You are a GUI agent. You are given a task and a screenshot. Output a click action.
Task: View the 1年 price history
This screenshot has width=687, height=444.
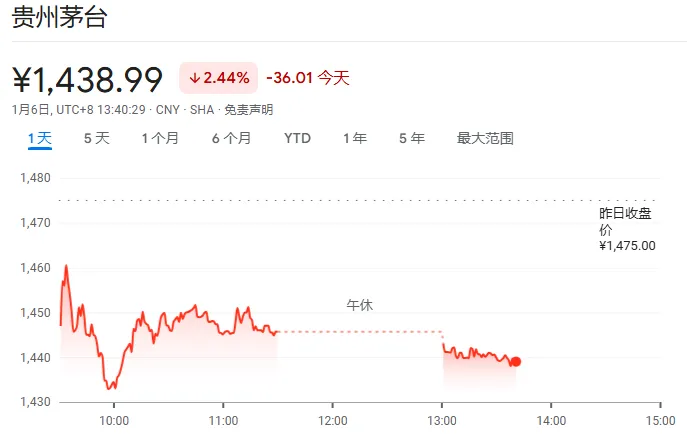(x=354, y=138)
